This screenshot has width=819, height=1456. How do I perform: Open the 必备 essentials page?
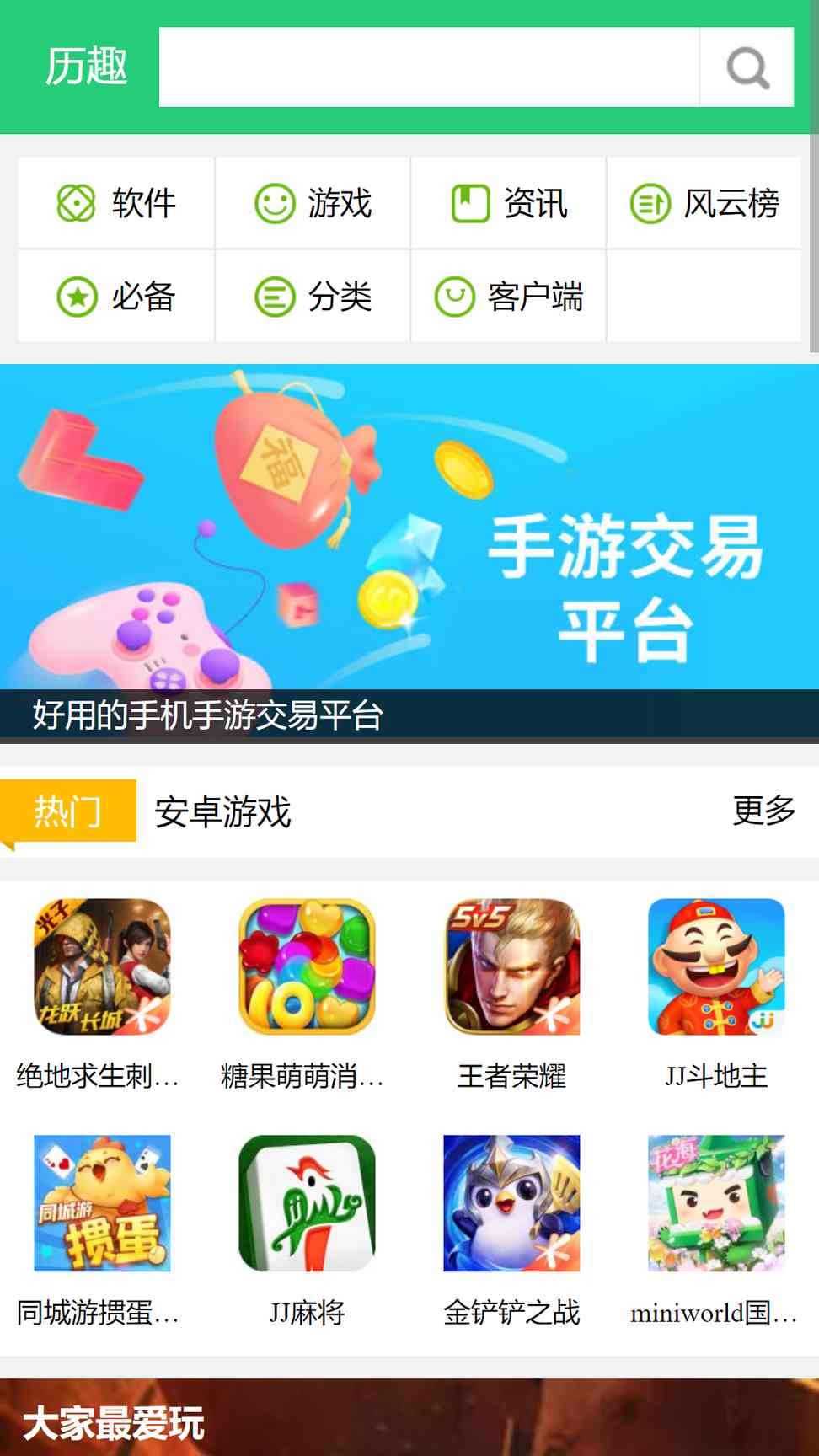(116, 297)
